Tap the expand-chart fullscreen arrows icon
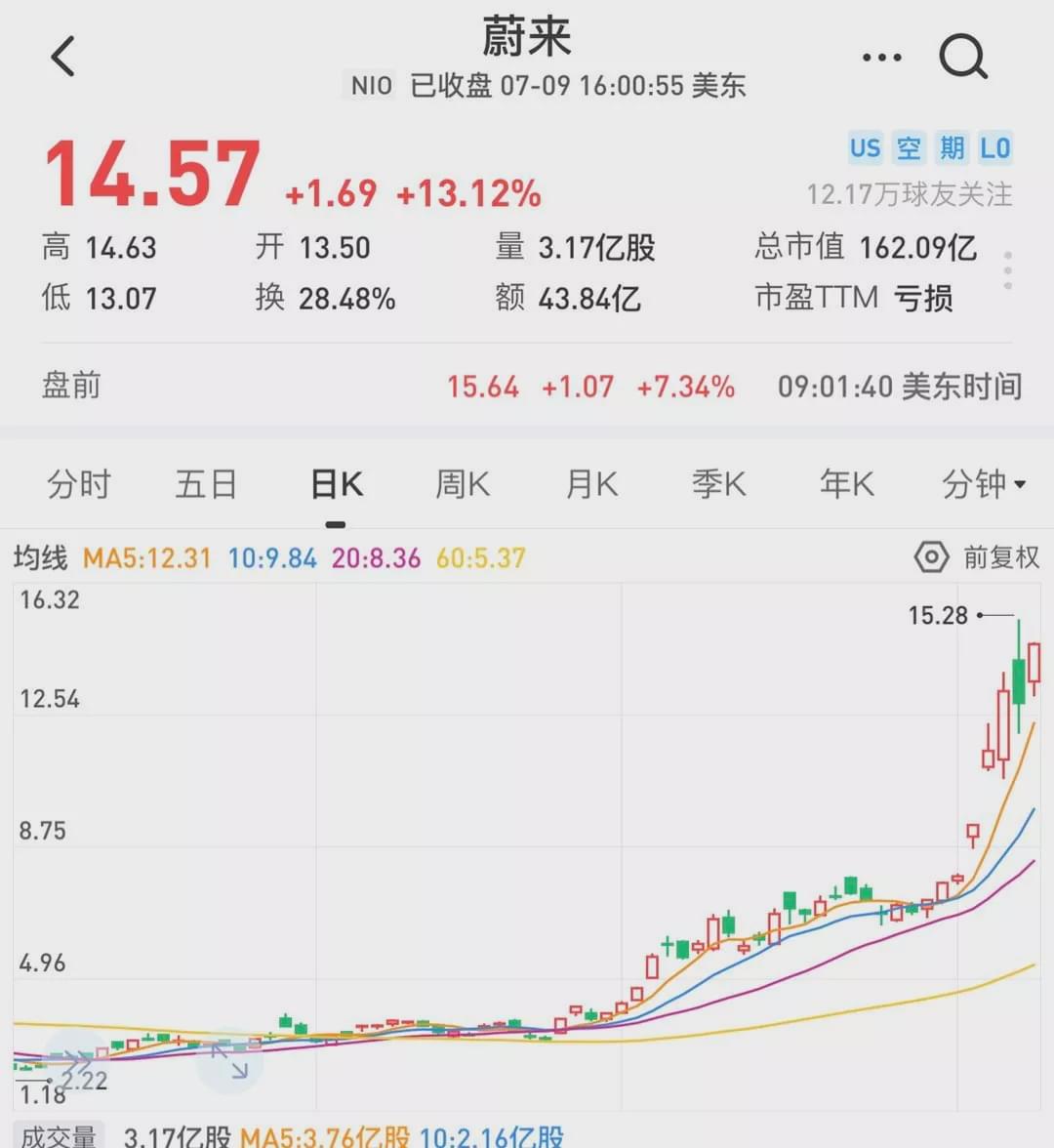 tap(230, 1061)
